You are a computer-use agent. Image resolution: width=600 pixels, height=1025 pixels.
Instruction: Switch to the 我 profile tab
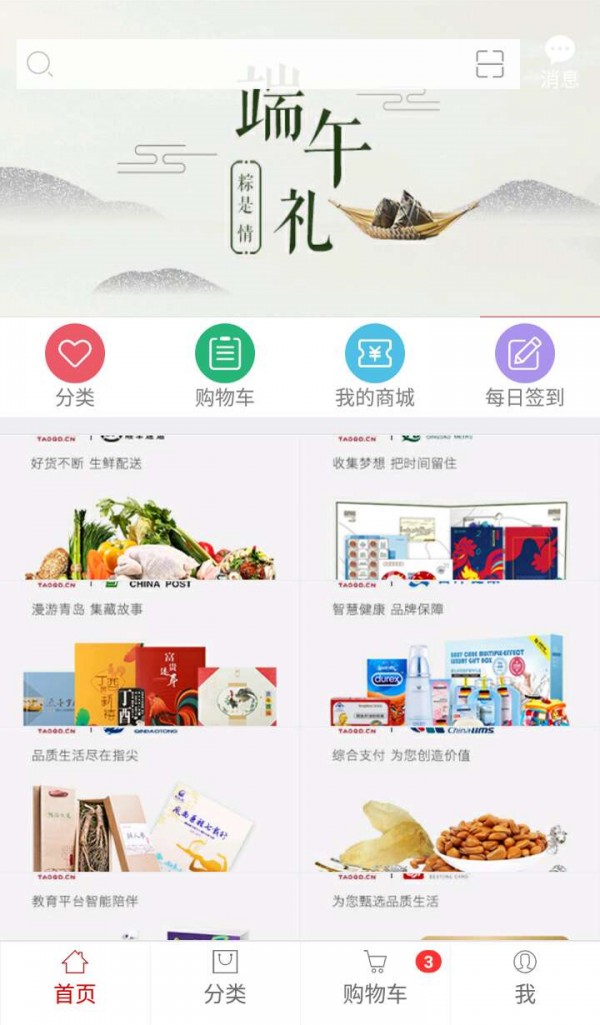pos(525,978)
